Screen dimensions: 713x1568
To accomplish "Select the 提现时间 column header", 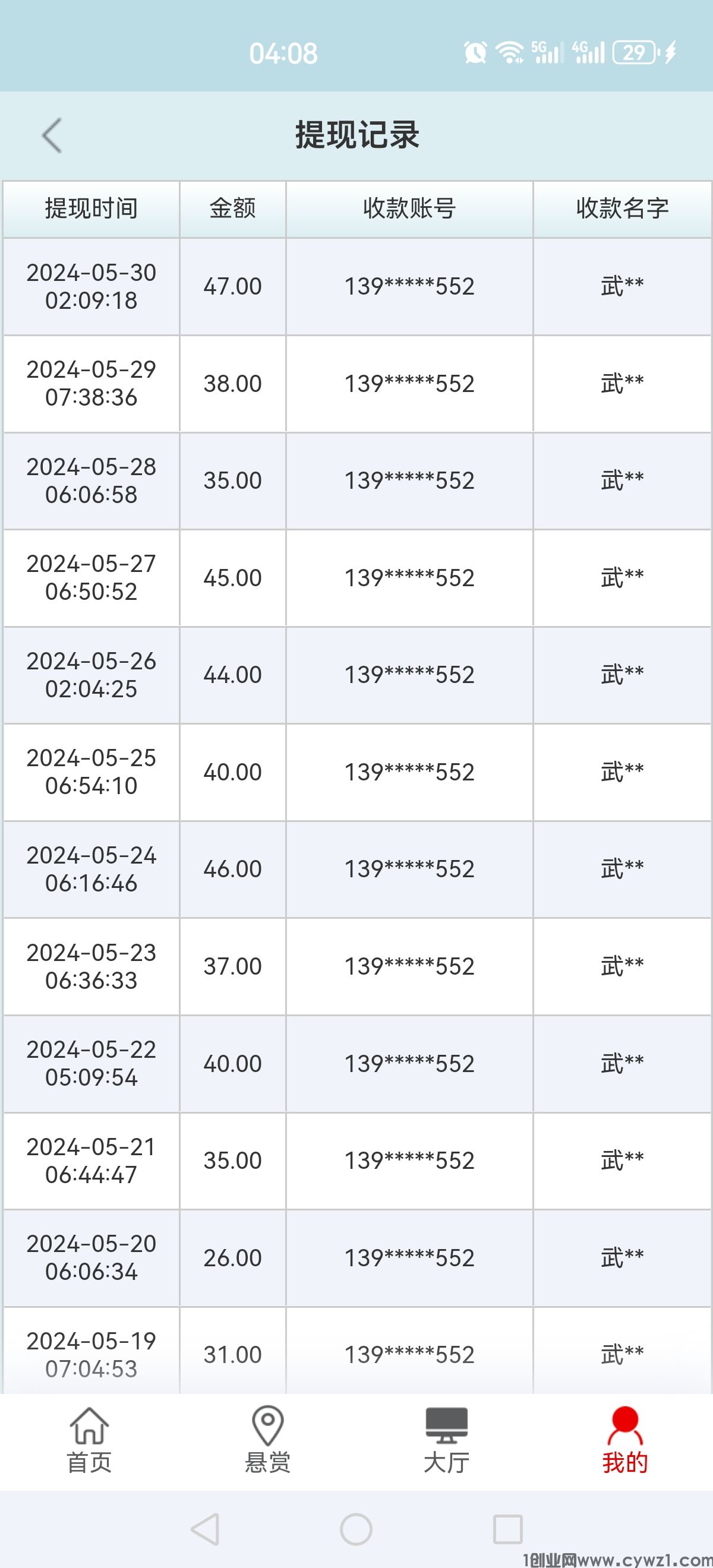I will (90, 208).
